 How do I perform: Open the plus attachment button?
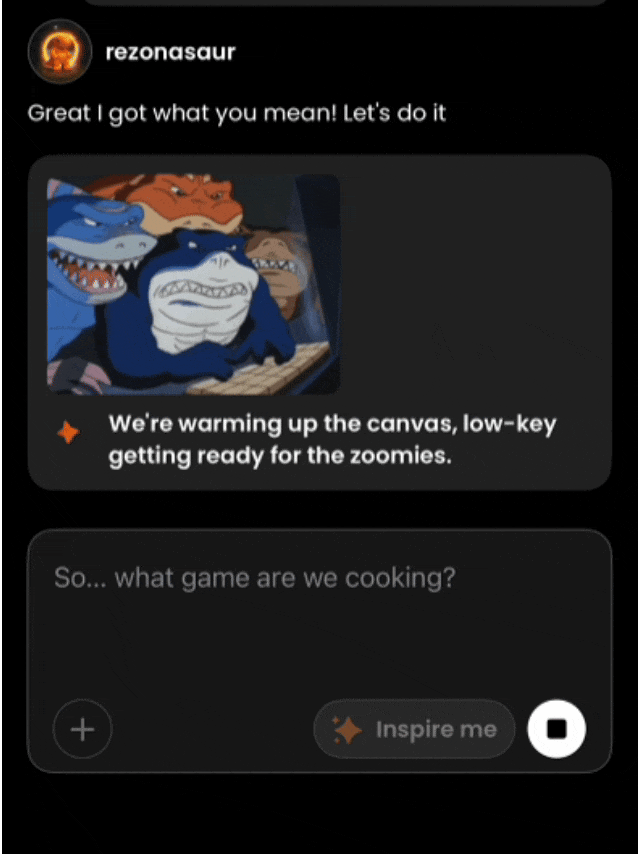tap(82, 730)
